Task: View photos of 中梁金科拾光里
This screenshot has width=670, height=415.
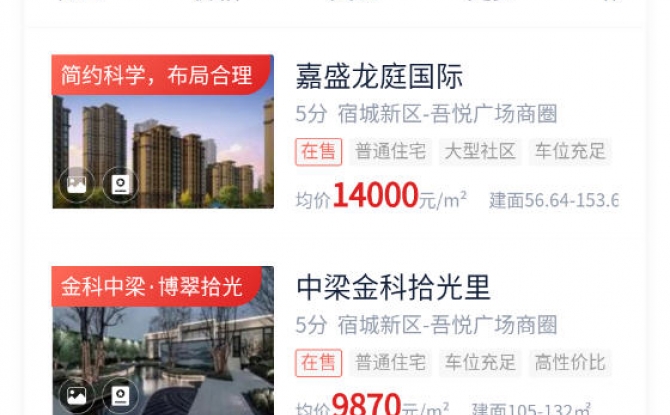Action: (x=77, y=395)
